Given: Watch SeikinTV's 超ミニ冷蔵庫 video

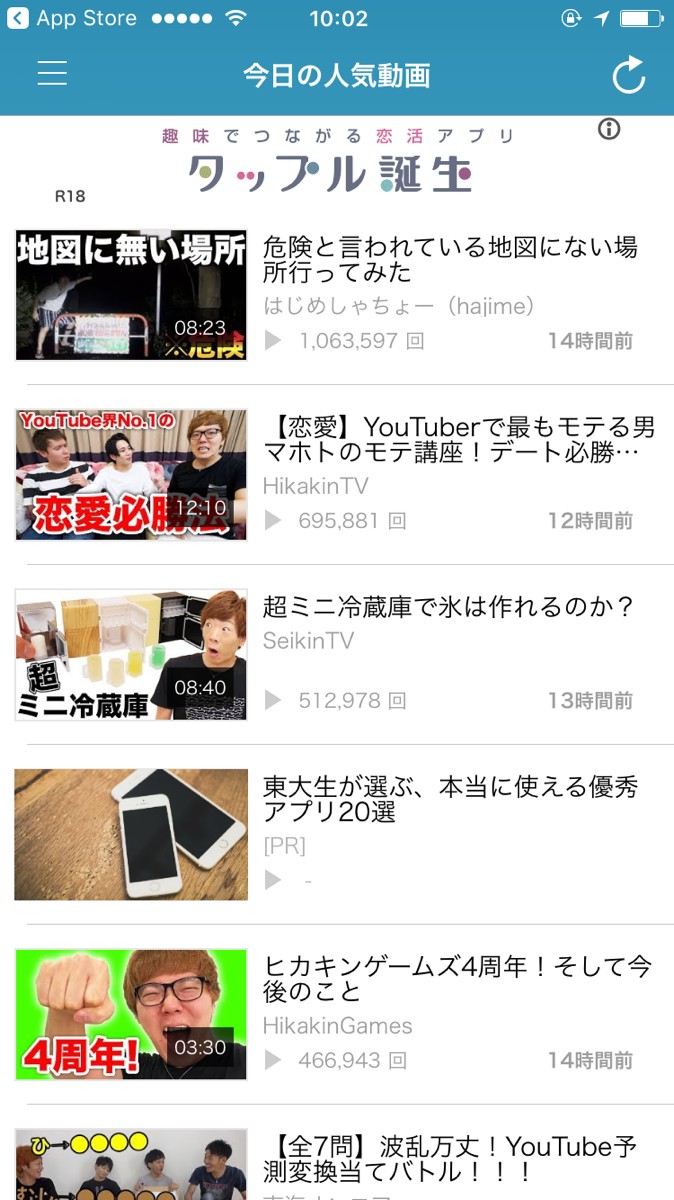Looking at the screenshot, I should (x=337, y=654).
